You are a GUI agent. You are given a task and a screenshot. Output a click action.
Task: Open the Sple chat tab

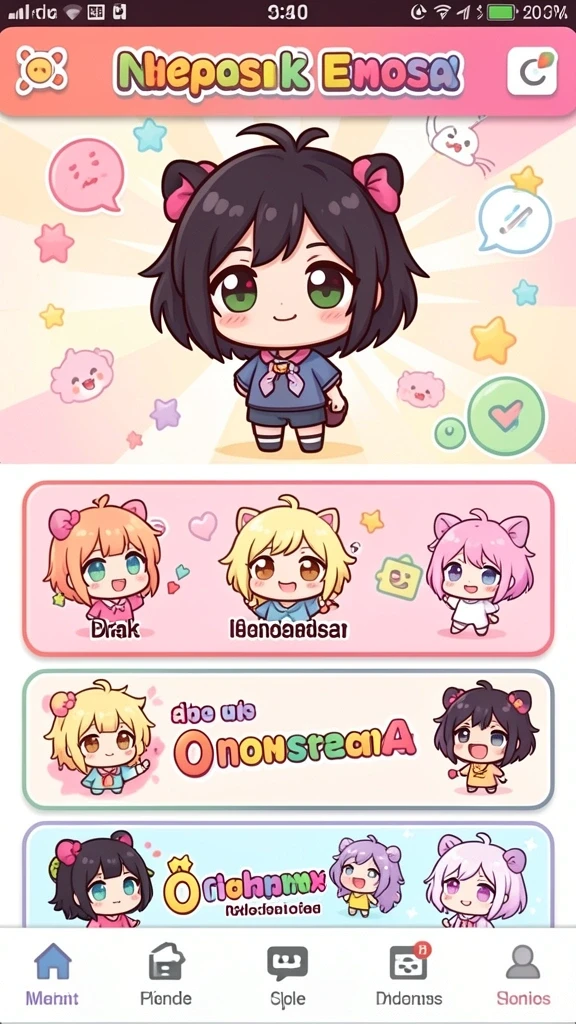[287, 974]
